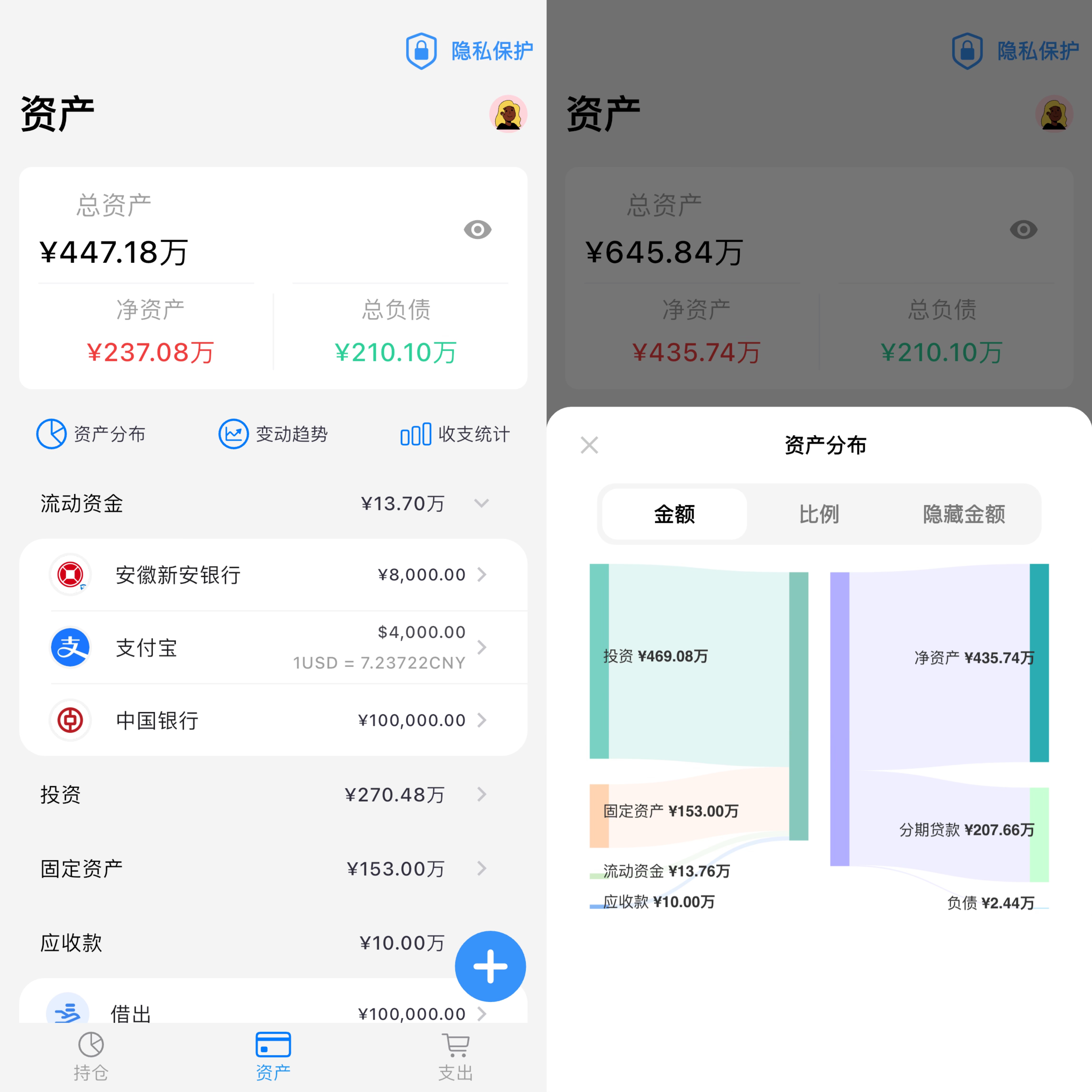1092x1092 pixels.
Task: Collapse the 流动资金 section
Action: [x=481, y=503]
